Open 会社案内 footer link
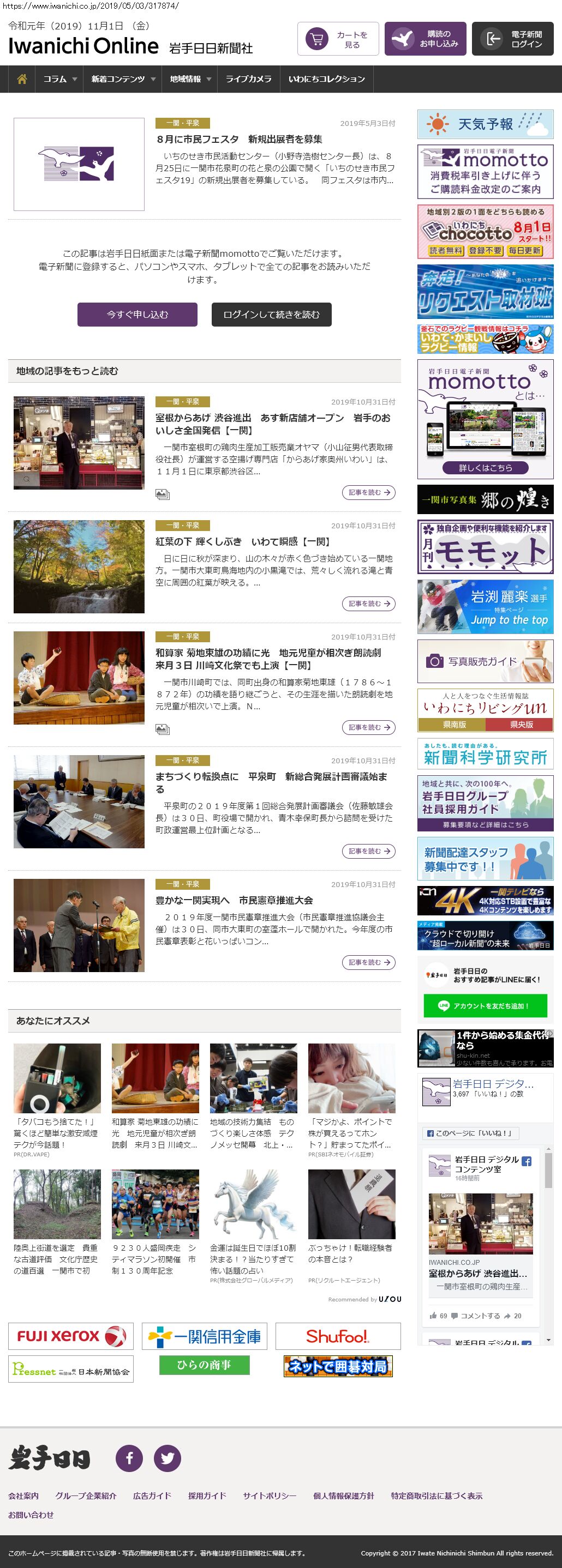The height and width of the screenshot is (1568, 562). (x=23, y=1495)
